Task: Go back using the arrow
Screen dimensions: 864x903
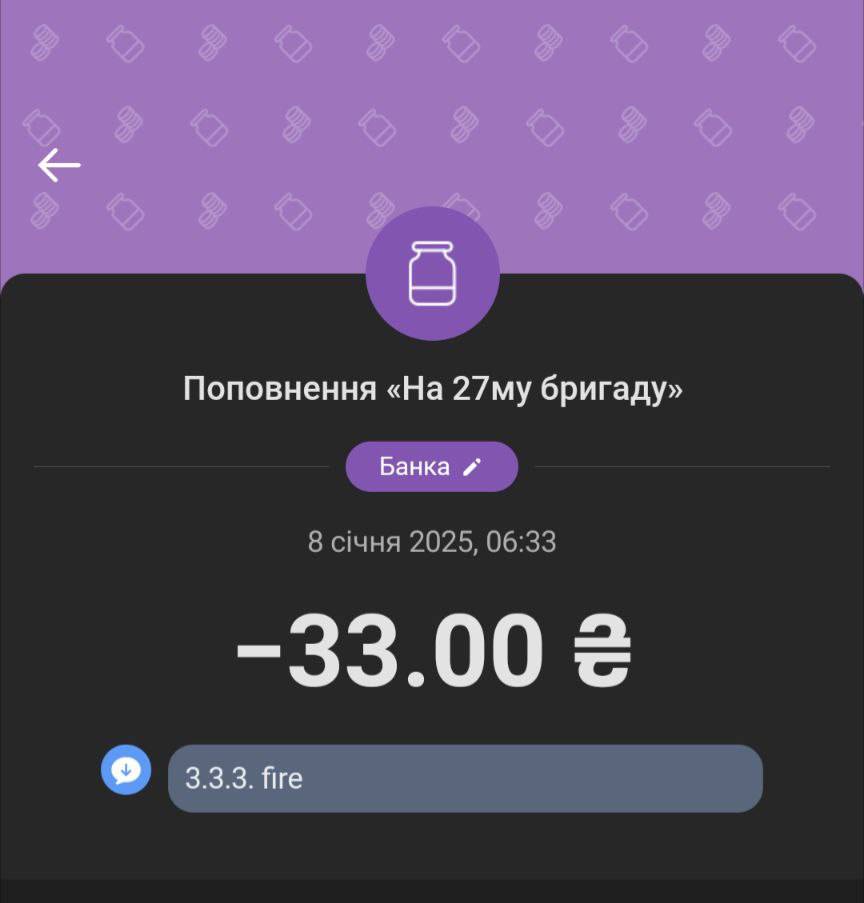Action: click(x=59, y=165)
